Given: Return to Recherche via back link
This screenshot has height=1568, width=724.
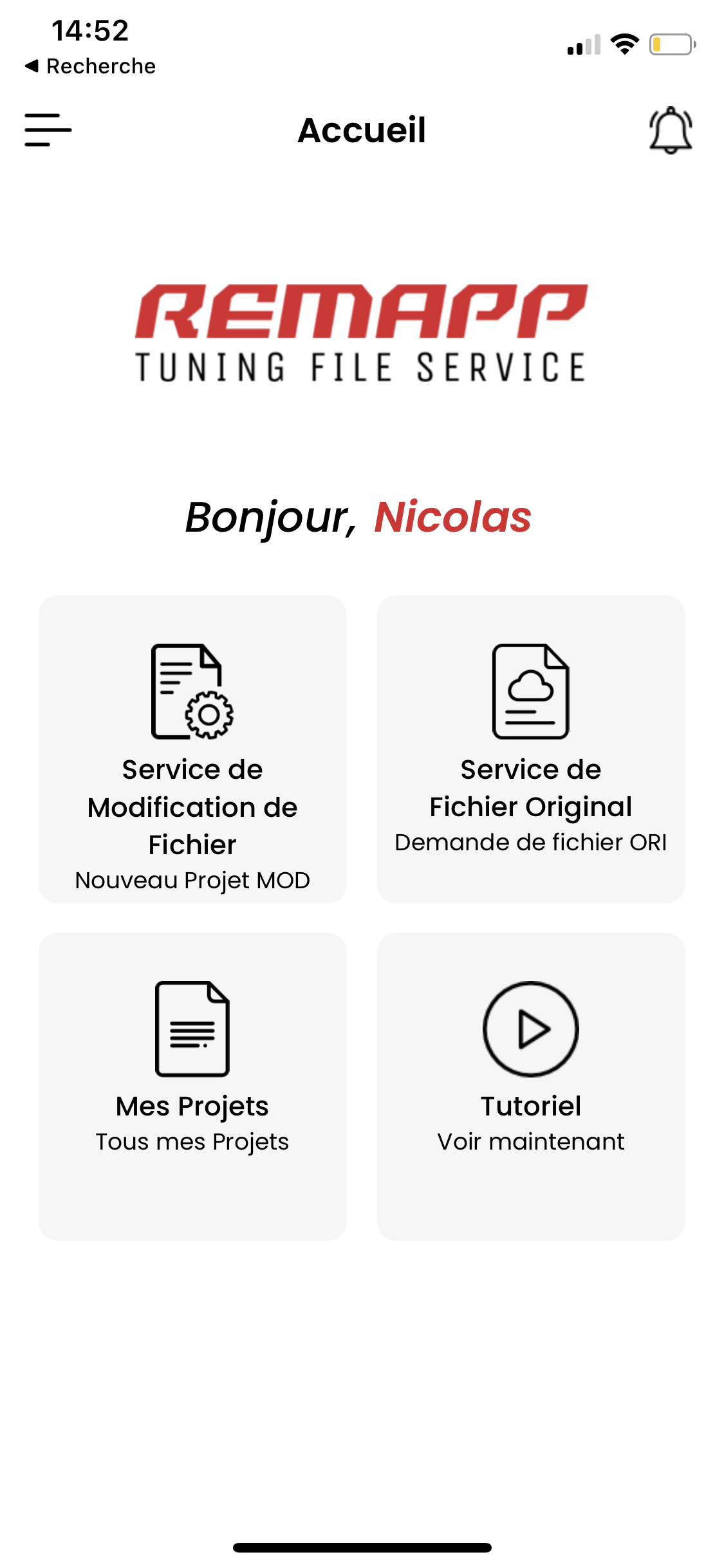Looking at the screenshot, I should 91,66.
